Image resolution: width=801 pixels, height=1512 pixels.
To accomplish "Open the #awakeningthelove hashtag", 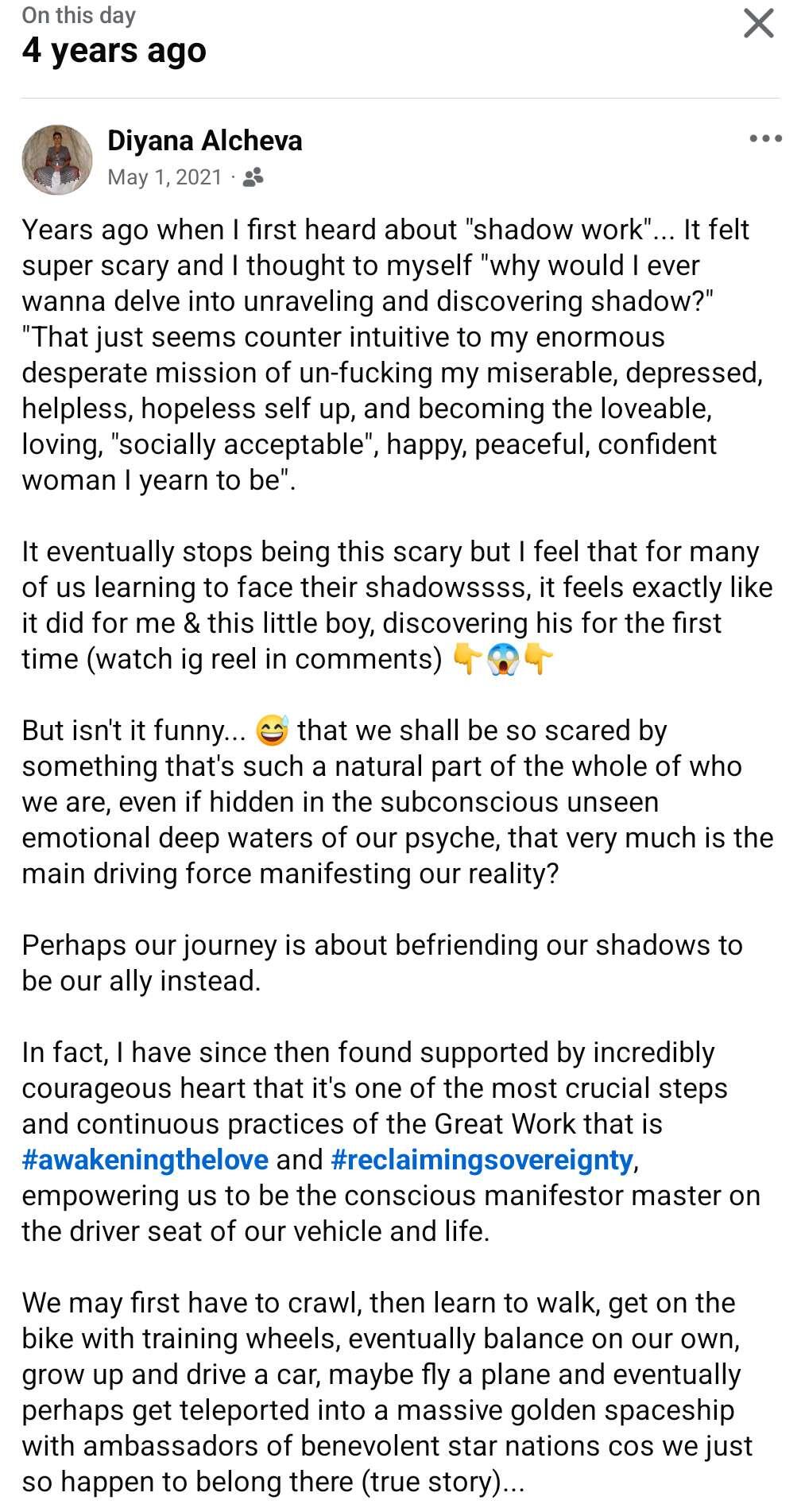I will (x=145, y=1160).
